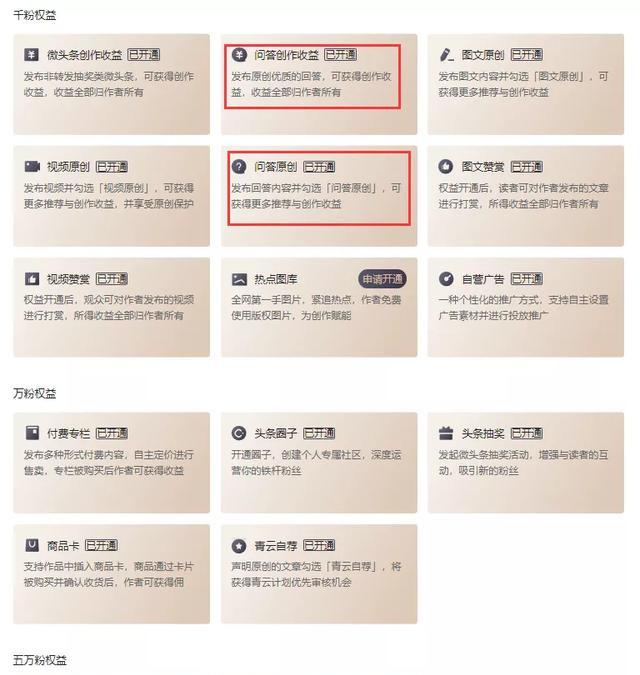View the 头条圈子 card

(316, 461)
